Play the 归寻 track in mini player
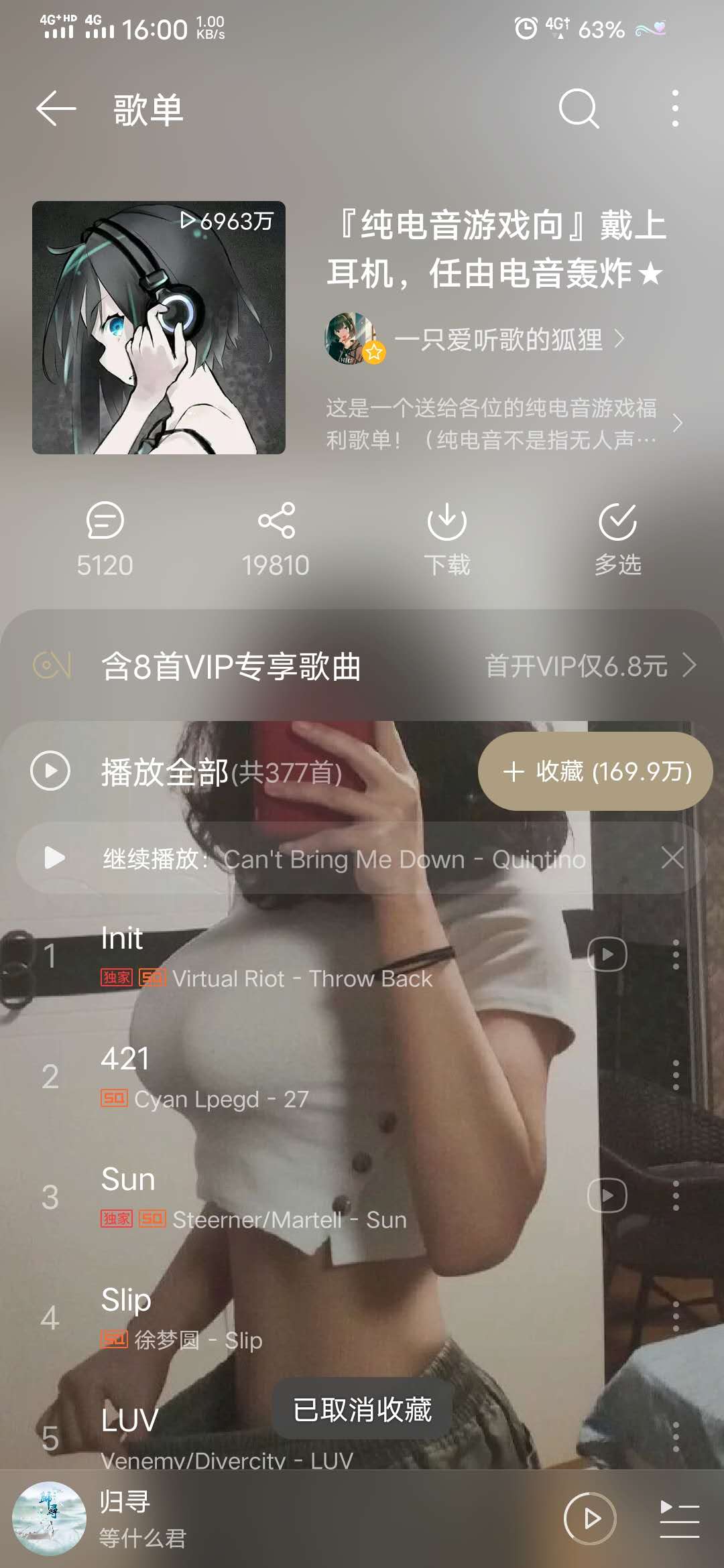This screenshot has width=724, height=1568. 590,1518
